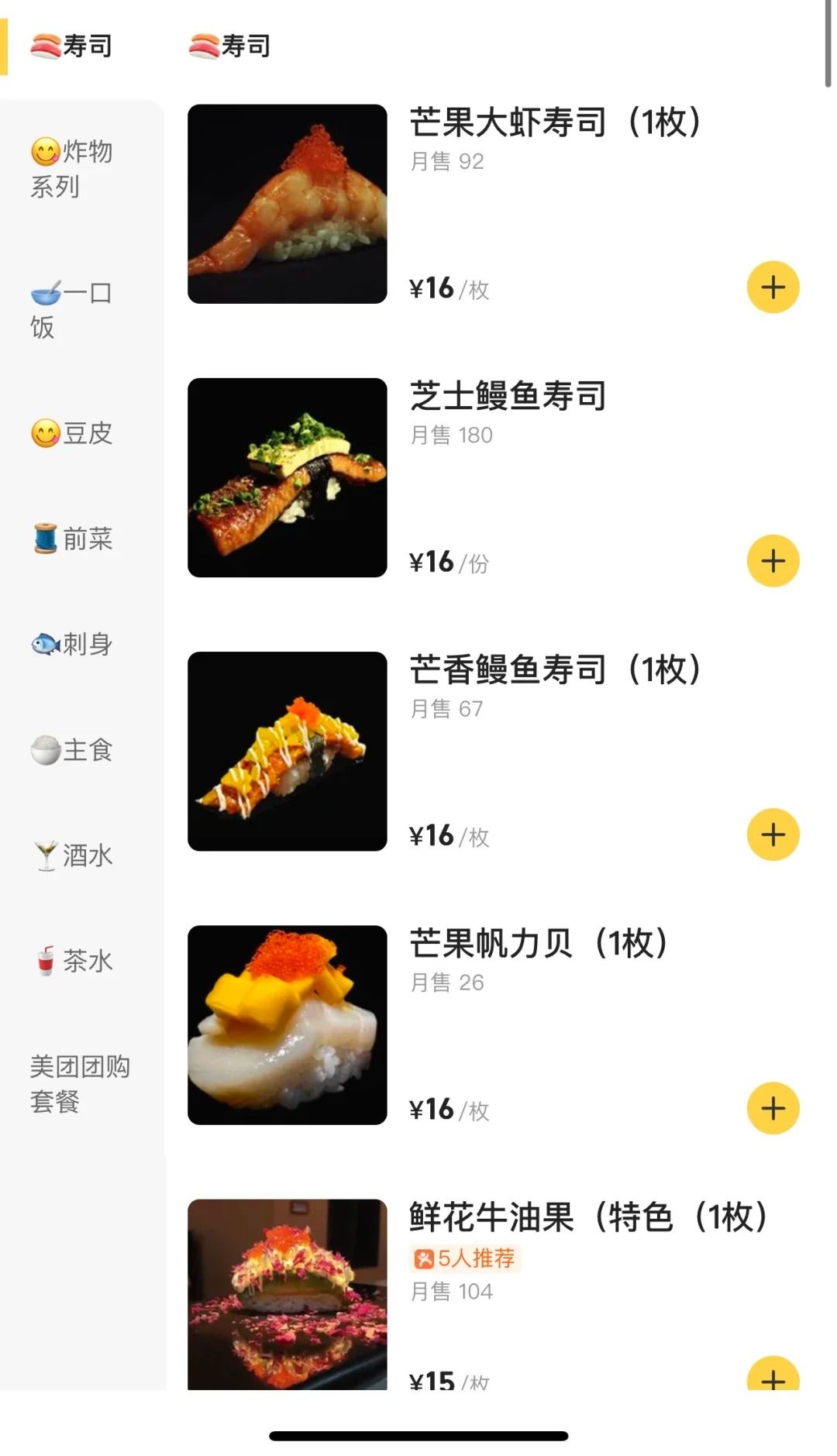Open 芒果大虾寿司 item details
The width and height of the screenshot is (837, 1456).
coord(555,122)
